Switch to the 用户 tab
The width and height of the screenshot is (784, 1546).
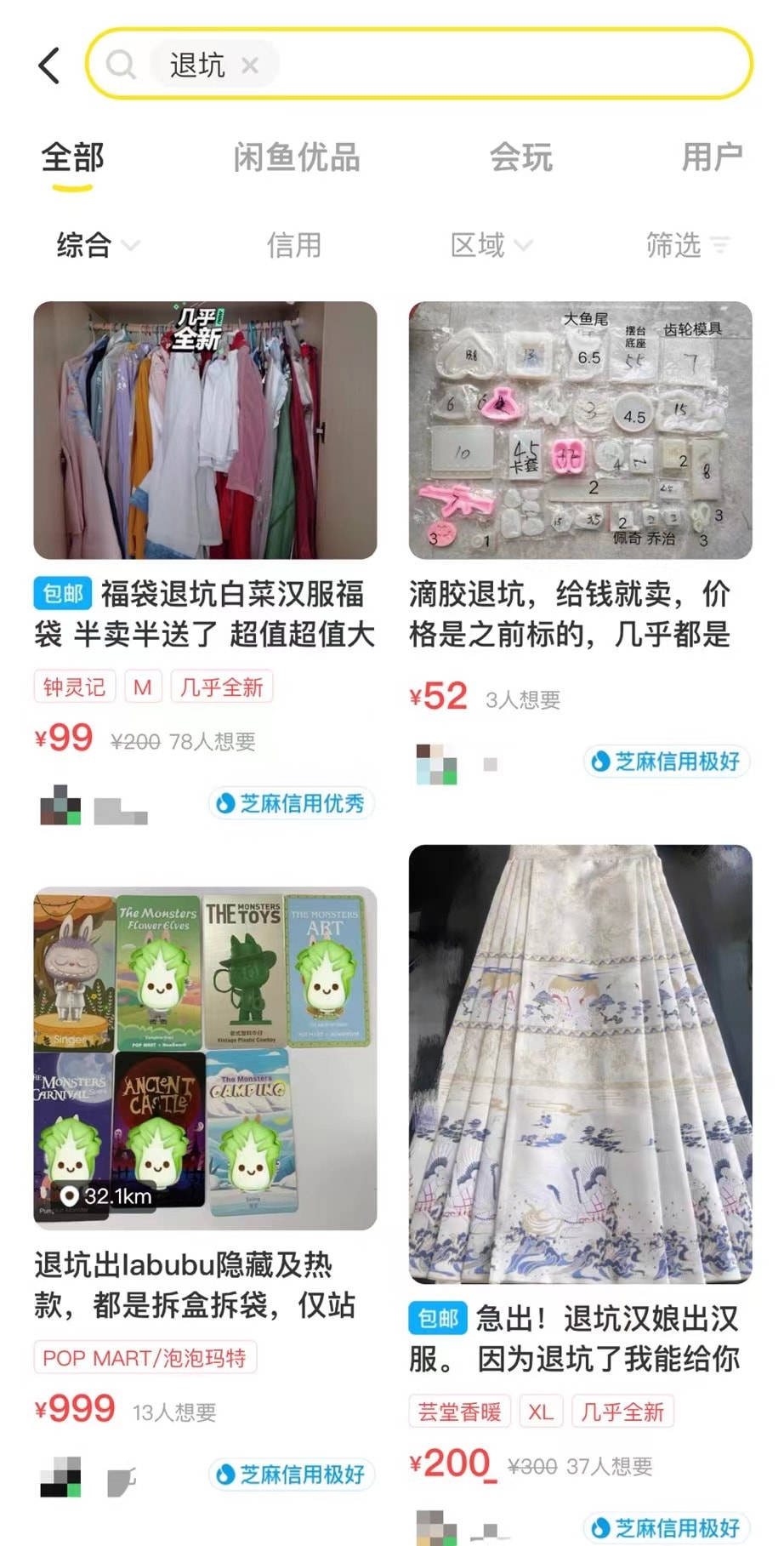[712, 158]
